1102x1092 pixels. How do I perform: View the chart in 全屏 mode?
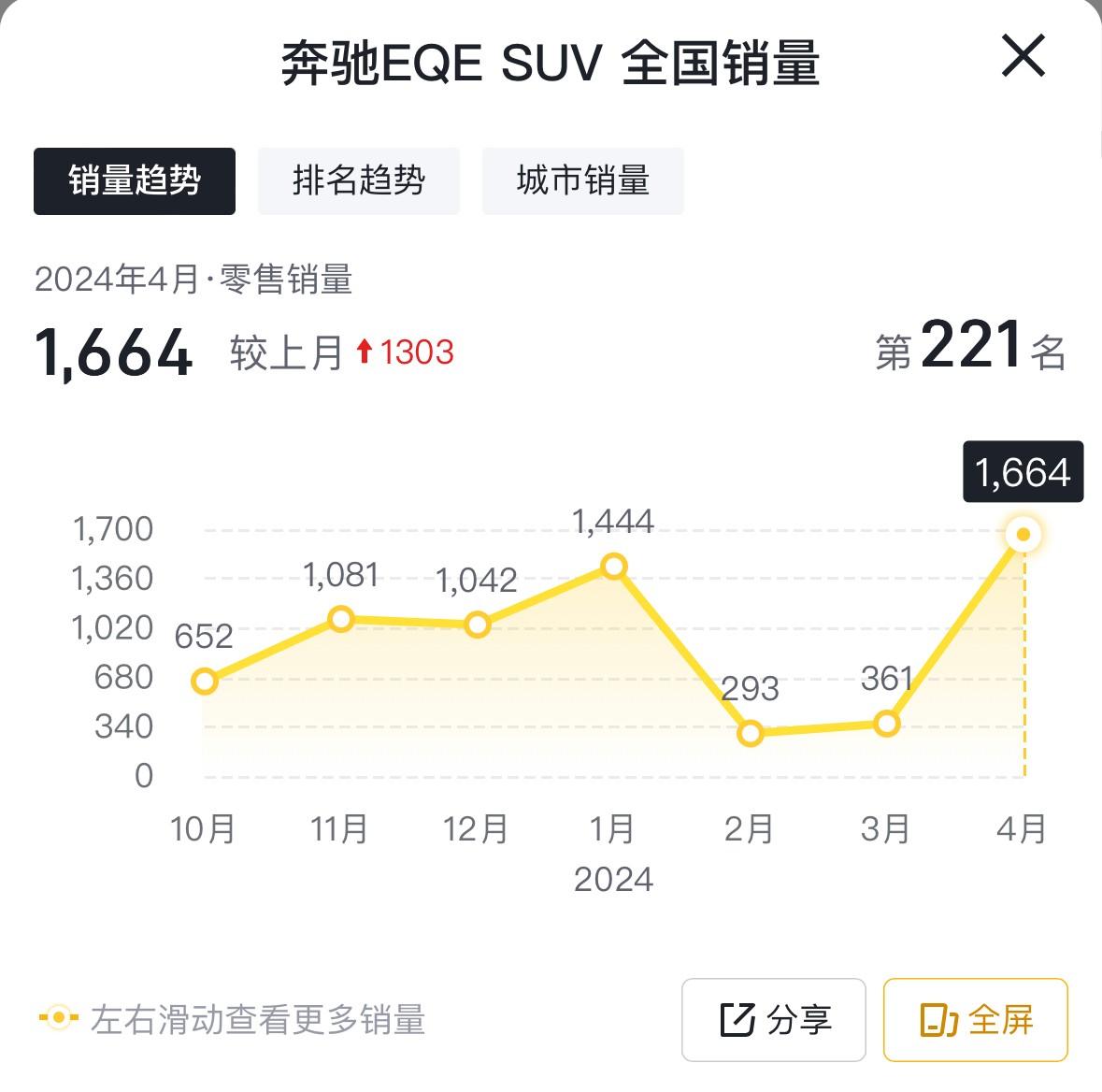point(975,1019)
